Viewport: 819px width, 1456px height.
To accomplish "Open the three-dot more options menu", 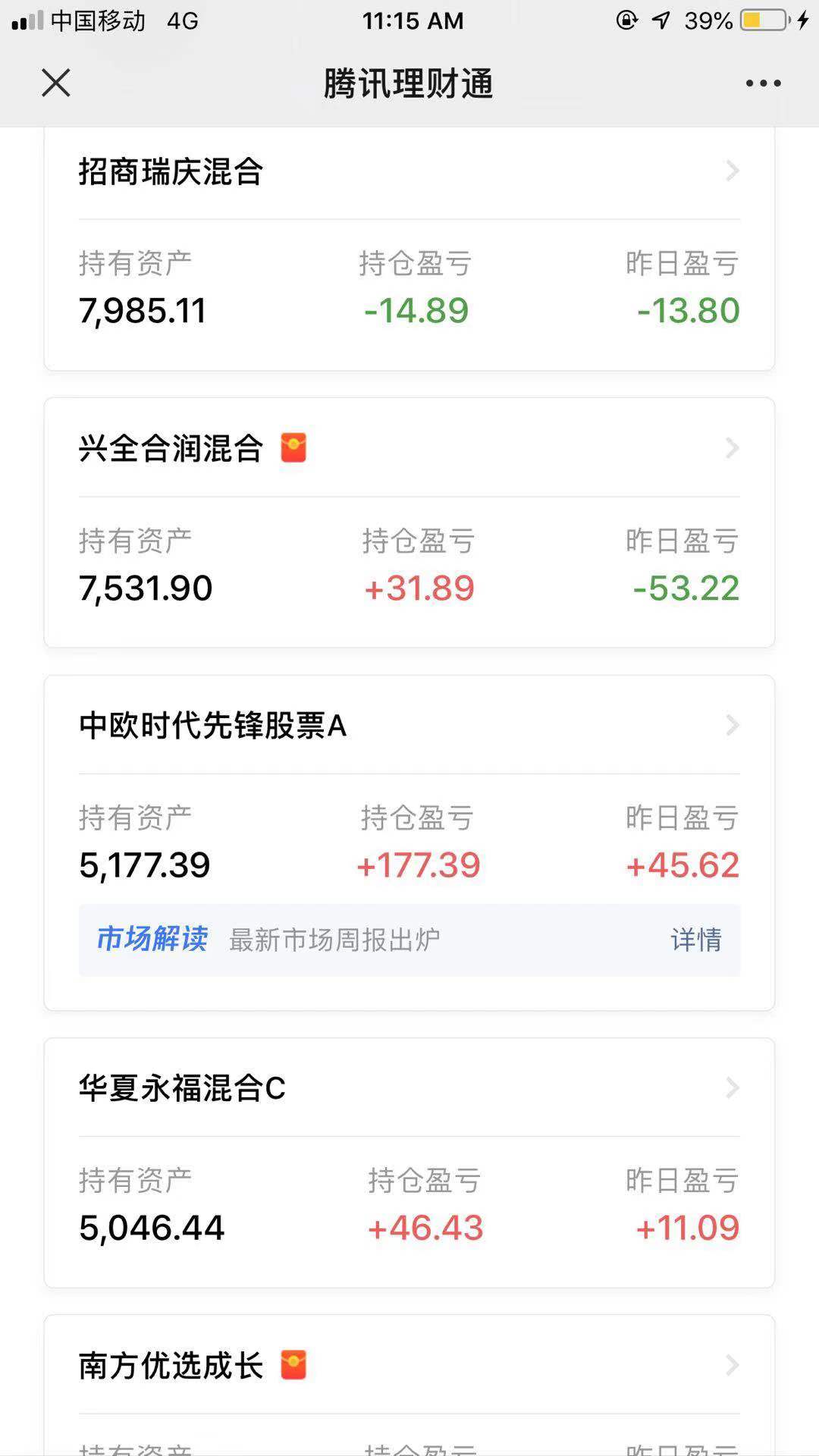I will (x=763, y=83).
